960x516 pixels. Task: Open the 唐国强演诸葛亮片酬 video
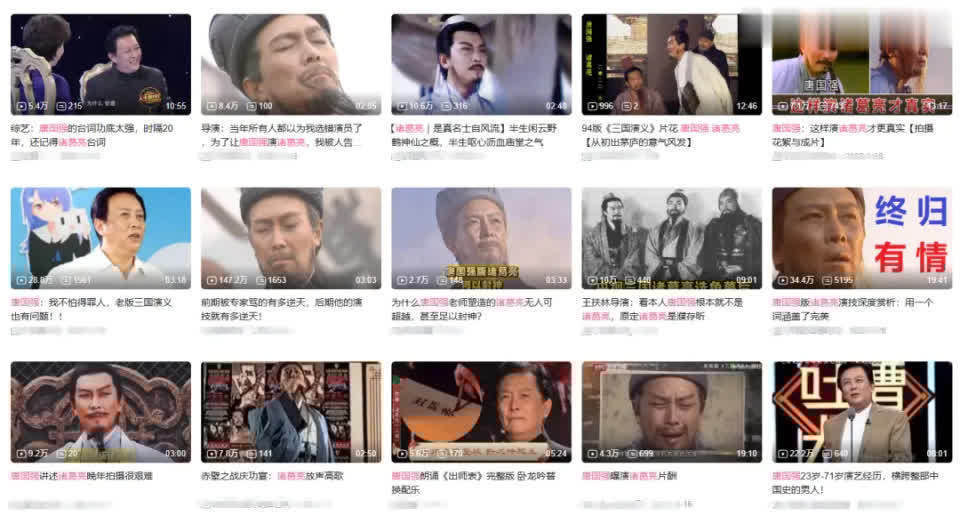[x=671, y=411]
